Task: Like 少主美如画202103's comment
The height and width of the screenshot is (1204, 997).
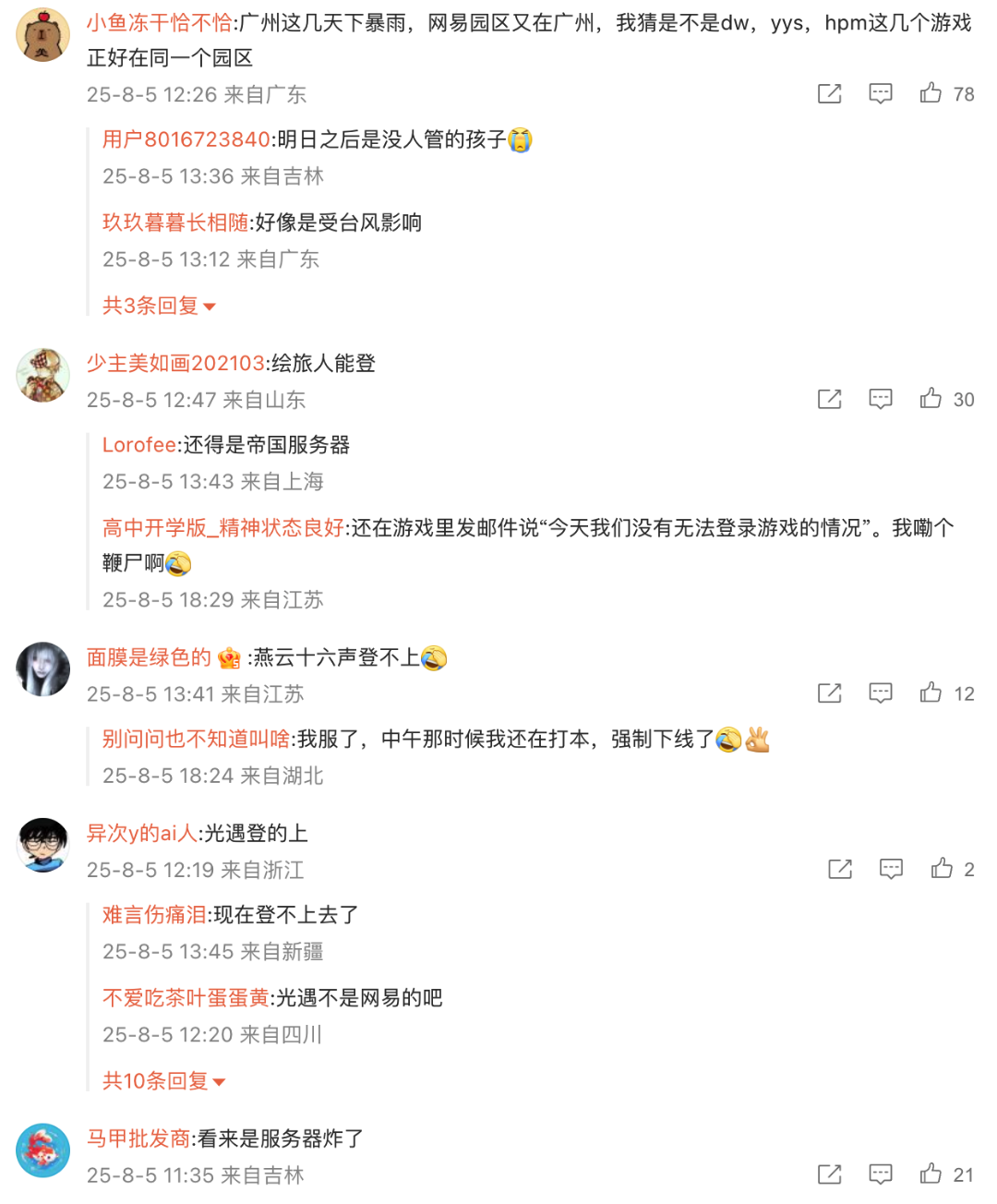Action: [x=931, y=399]
